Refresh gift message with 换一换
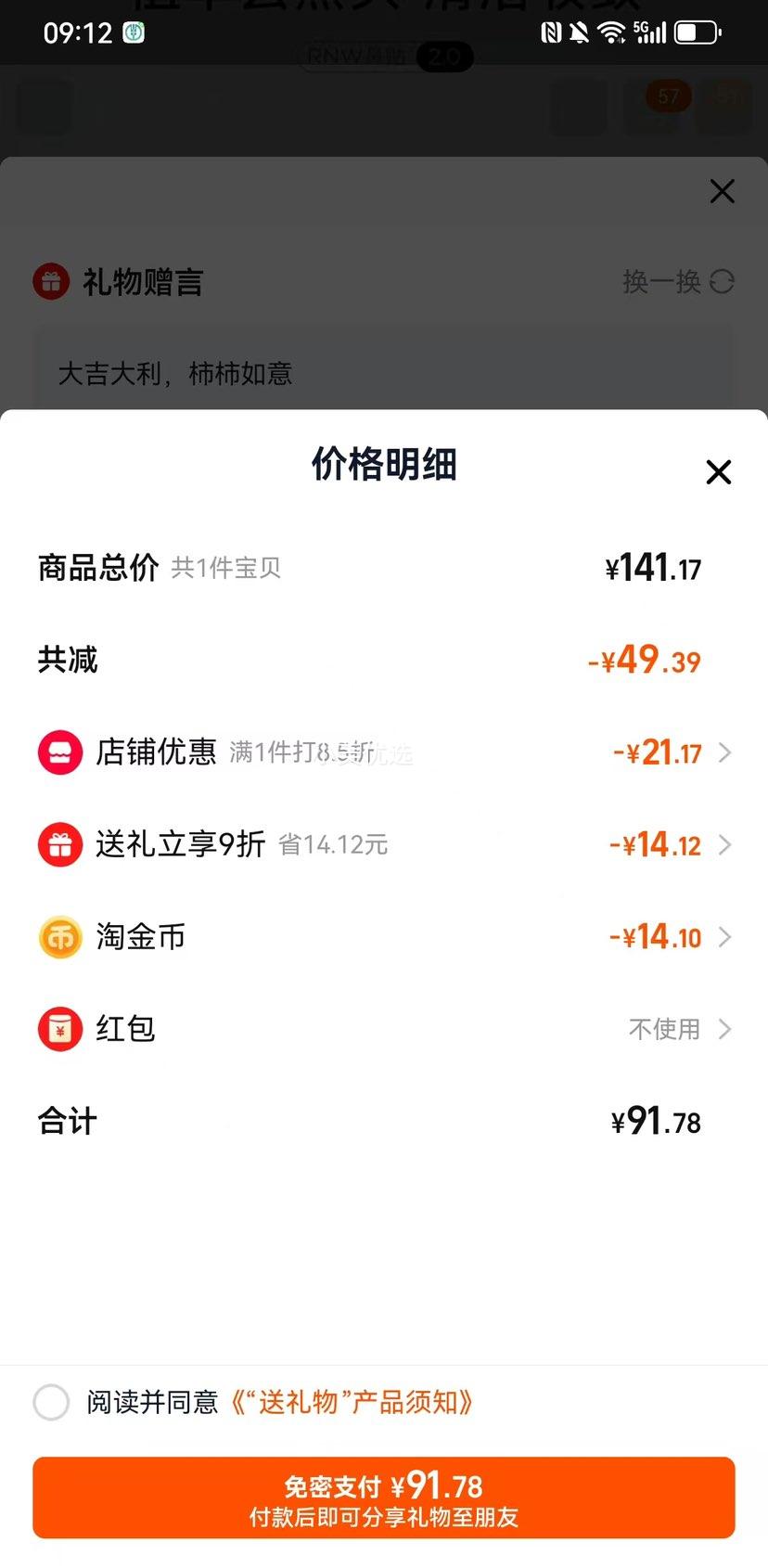768x1568 pixels. tap(678, 282)
